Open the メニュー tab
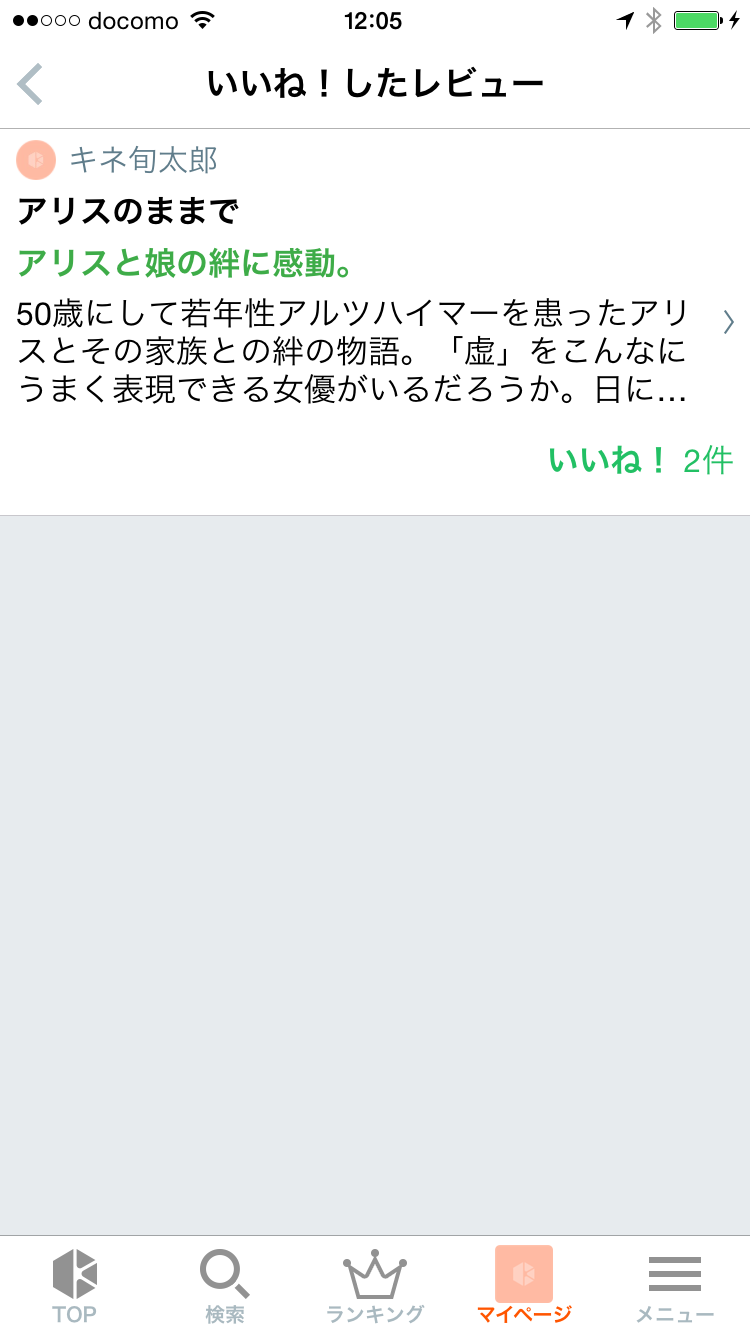 click(x=675, y=1285)
